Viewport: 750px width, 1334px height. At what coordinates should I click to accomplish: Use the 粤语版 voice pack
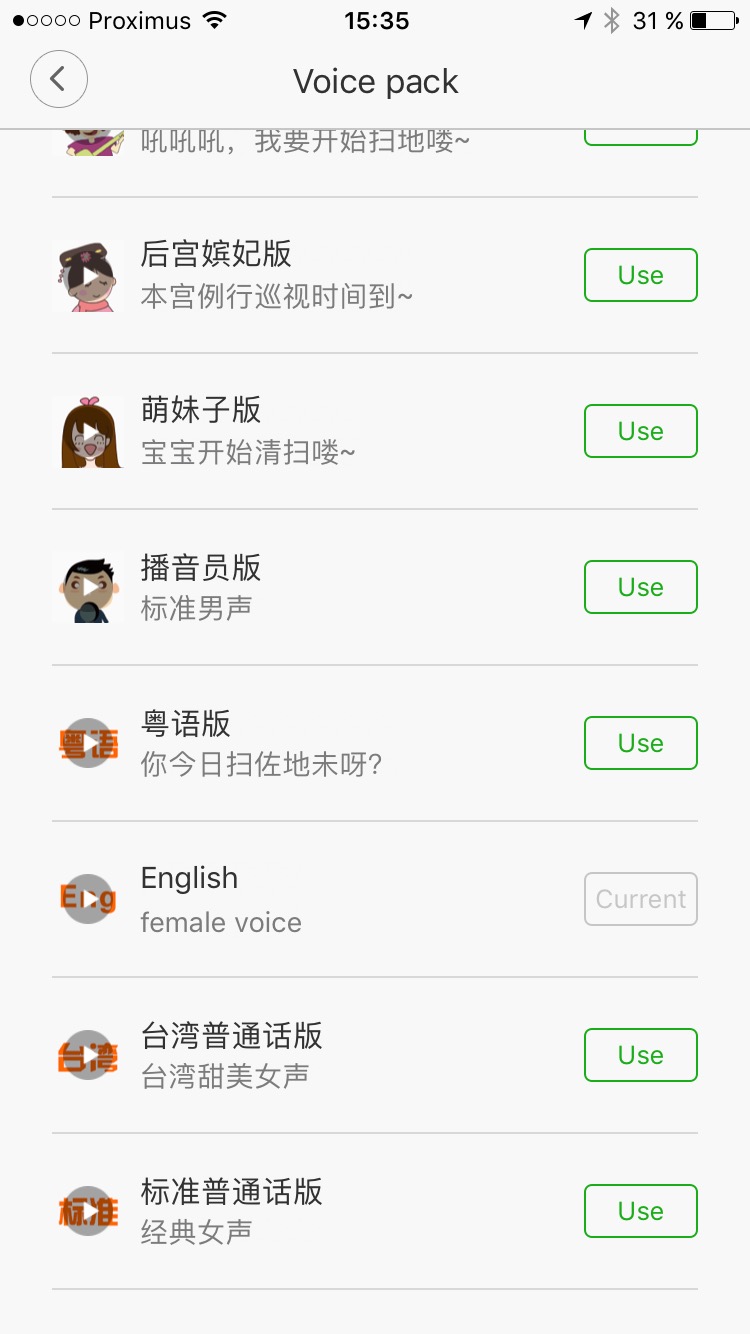(640, 743)
